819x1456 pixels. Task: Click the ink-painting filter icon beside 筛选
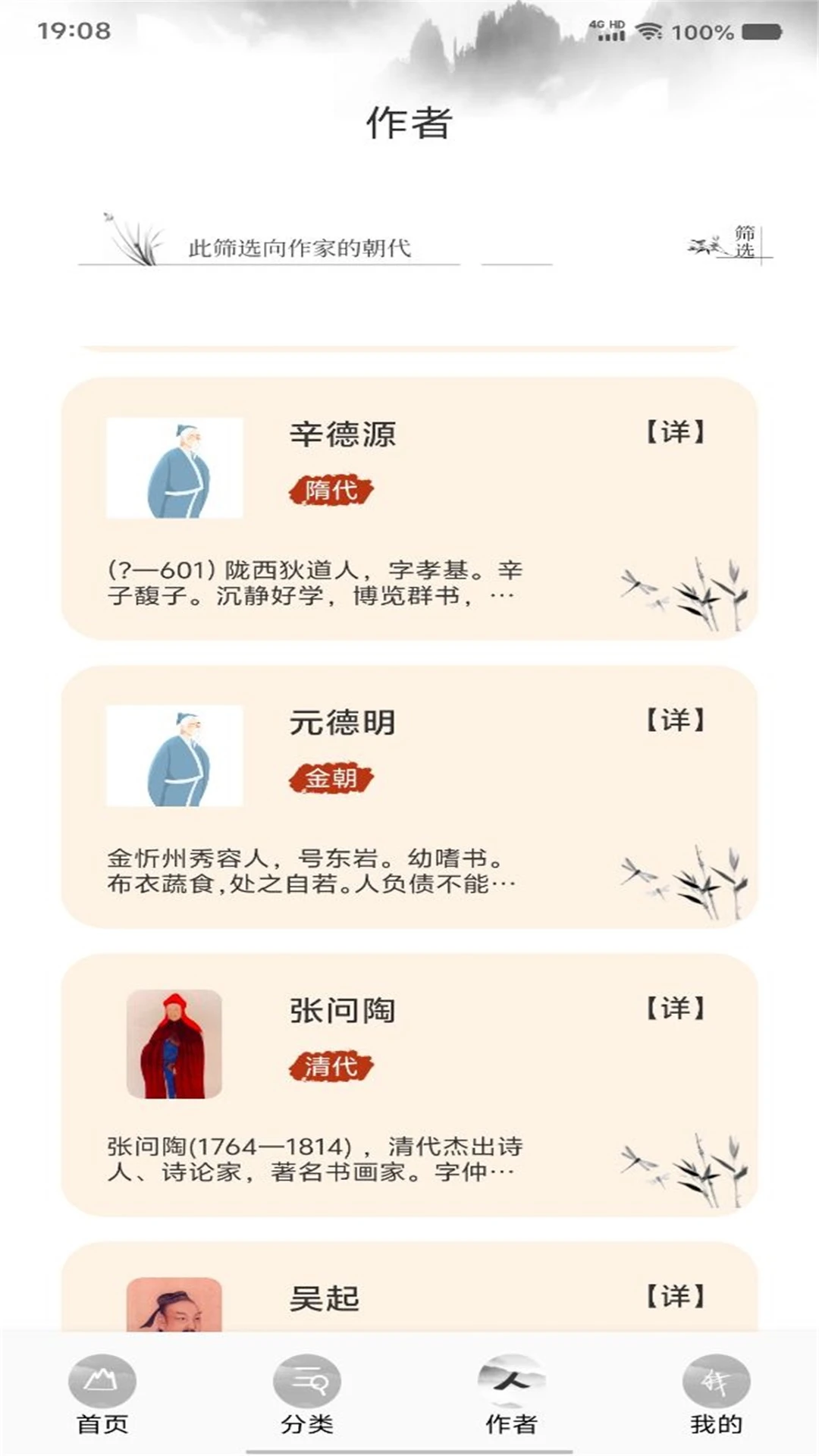click(707, 245)
